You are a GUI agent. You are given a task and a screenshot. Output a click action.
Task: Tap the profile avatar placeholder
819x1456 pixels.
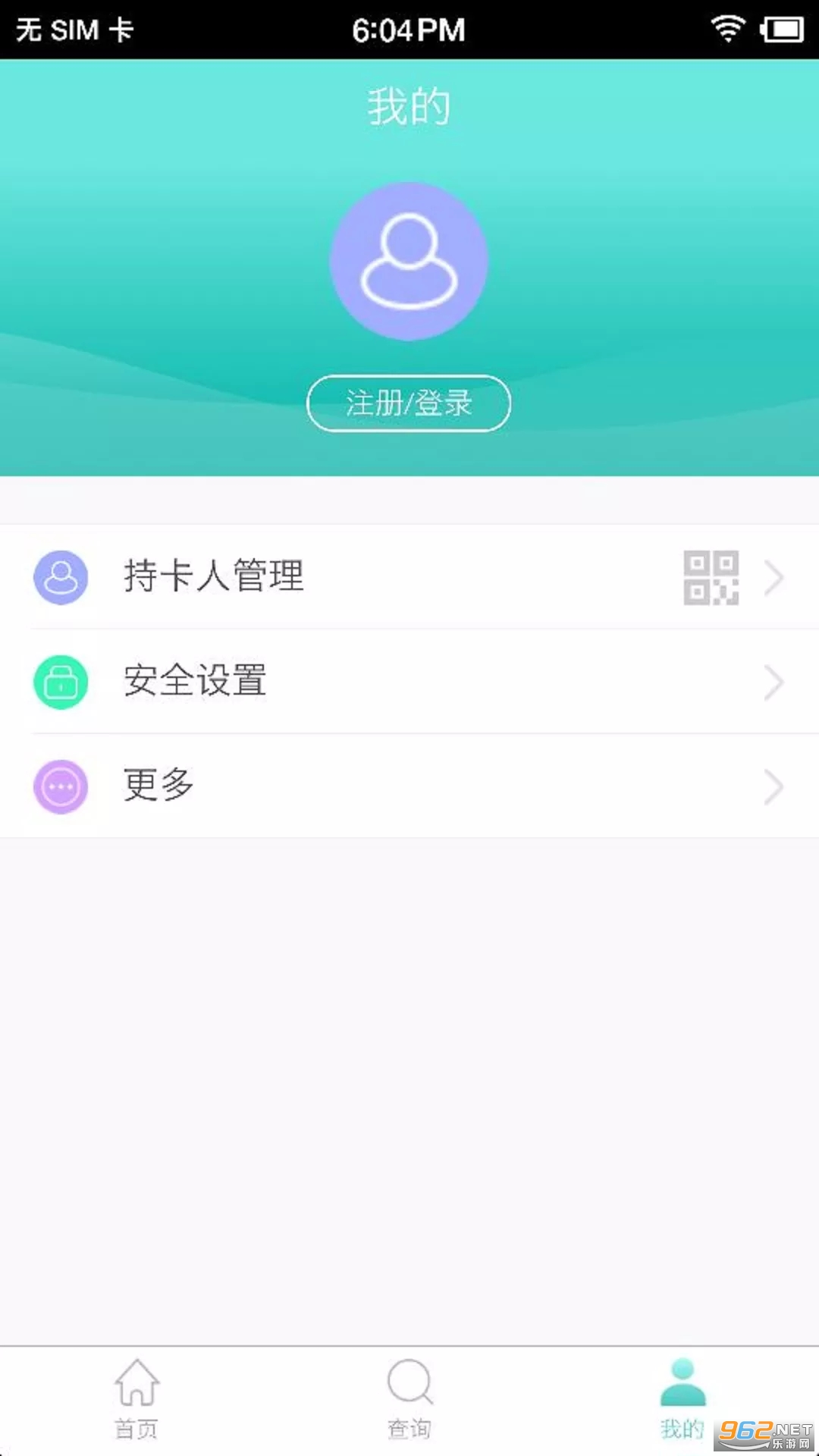[x=409, y=261]
